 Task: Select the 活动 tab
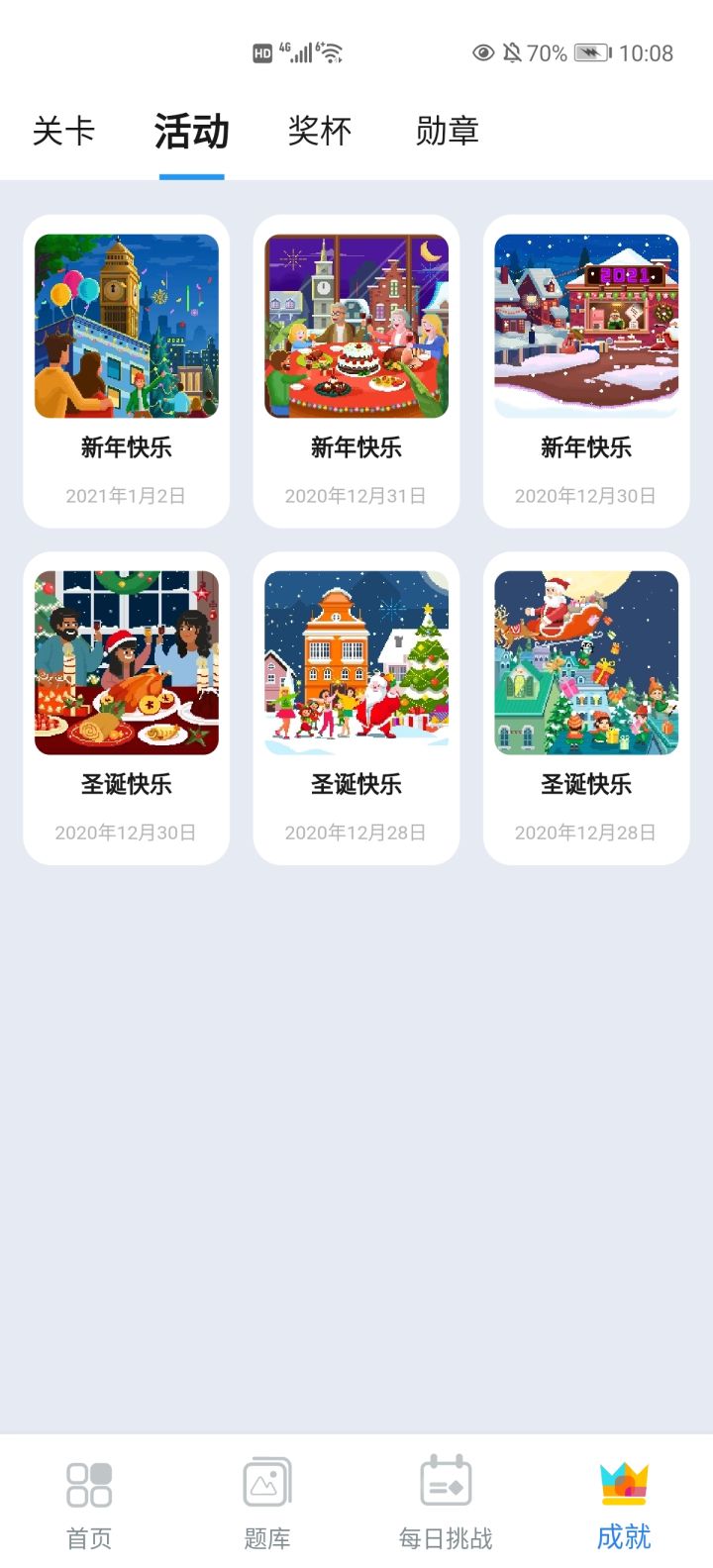coord(191,131)
